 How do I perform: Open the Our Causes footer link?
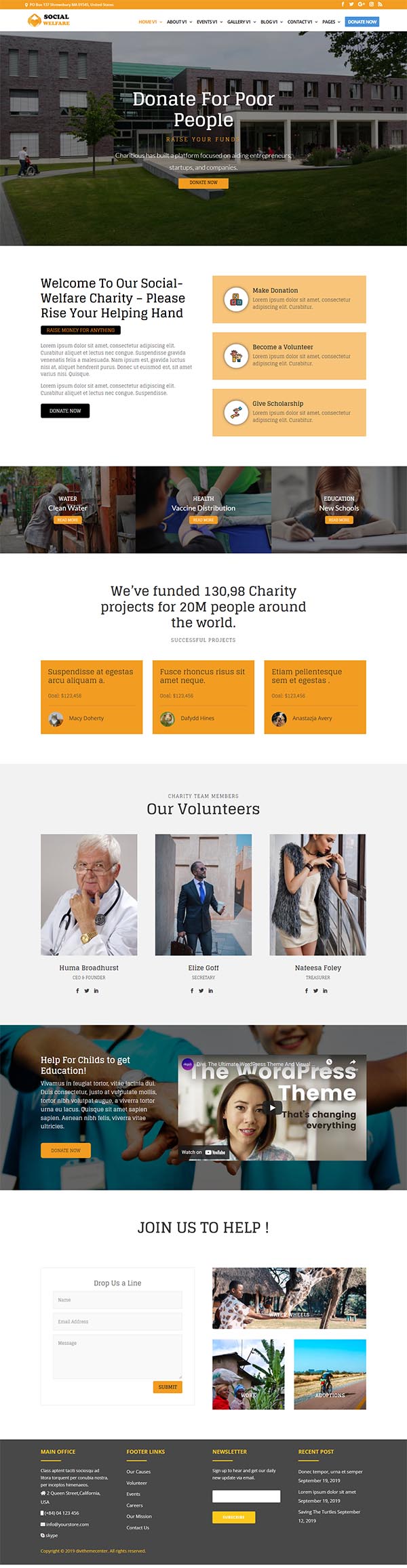click(138, 1472)
